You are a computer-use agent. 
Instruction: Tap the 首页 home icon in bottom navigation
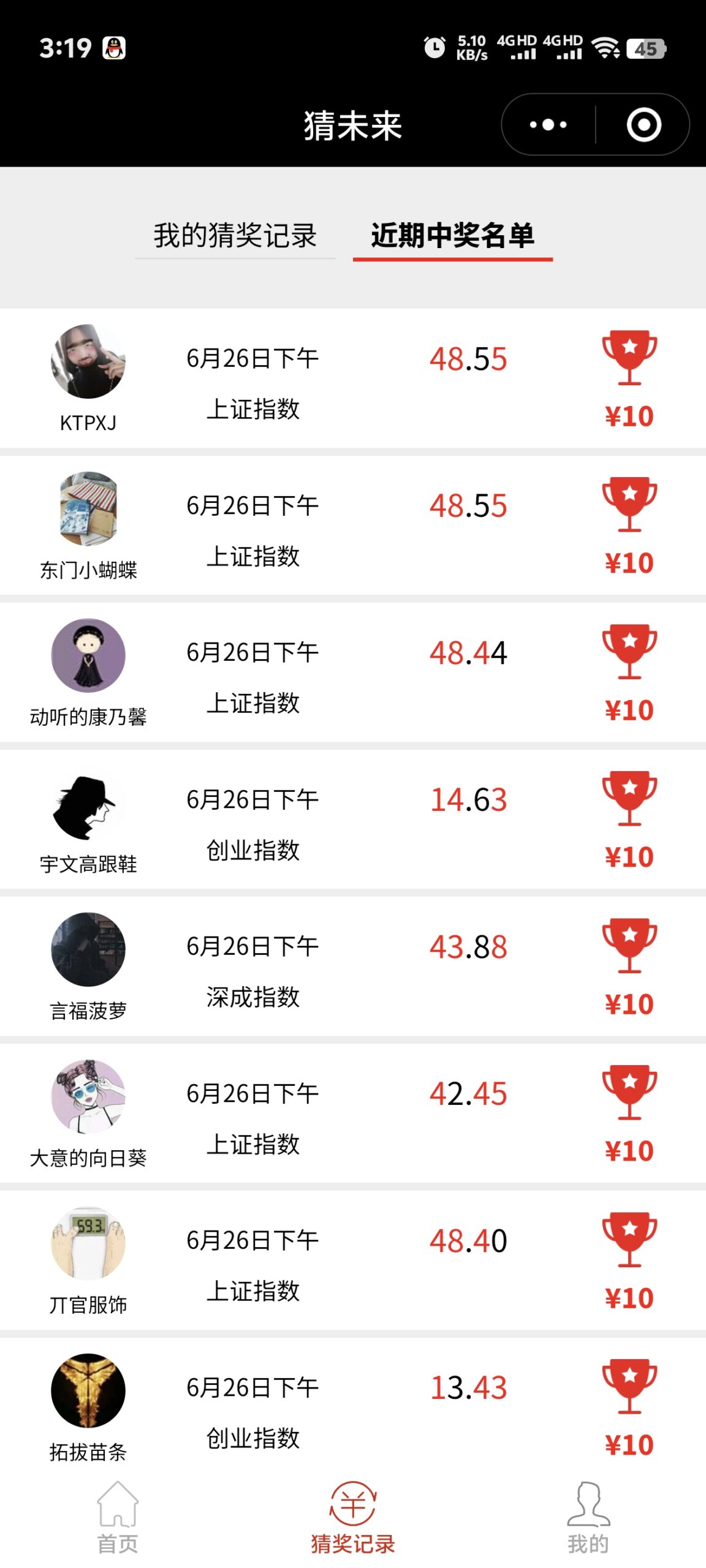tap(117, 1501)
